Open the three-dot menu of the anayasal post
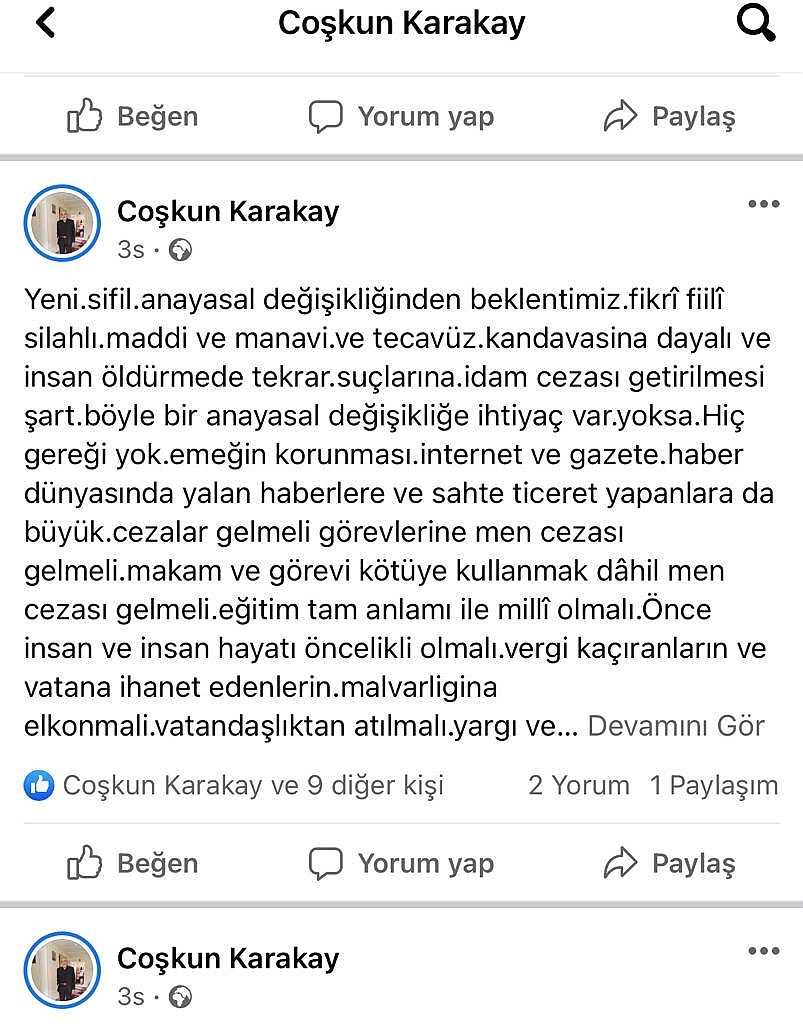This screenshot has width=803, height=1024. click(x=763, y=204)
